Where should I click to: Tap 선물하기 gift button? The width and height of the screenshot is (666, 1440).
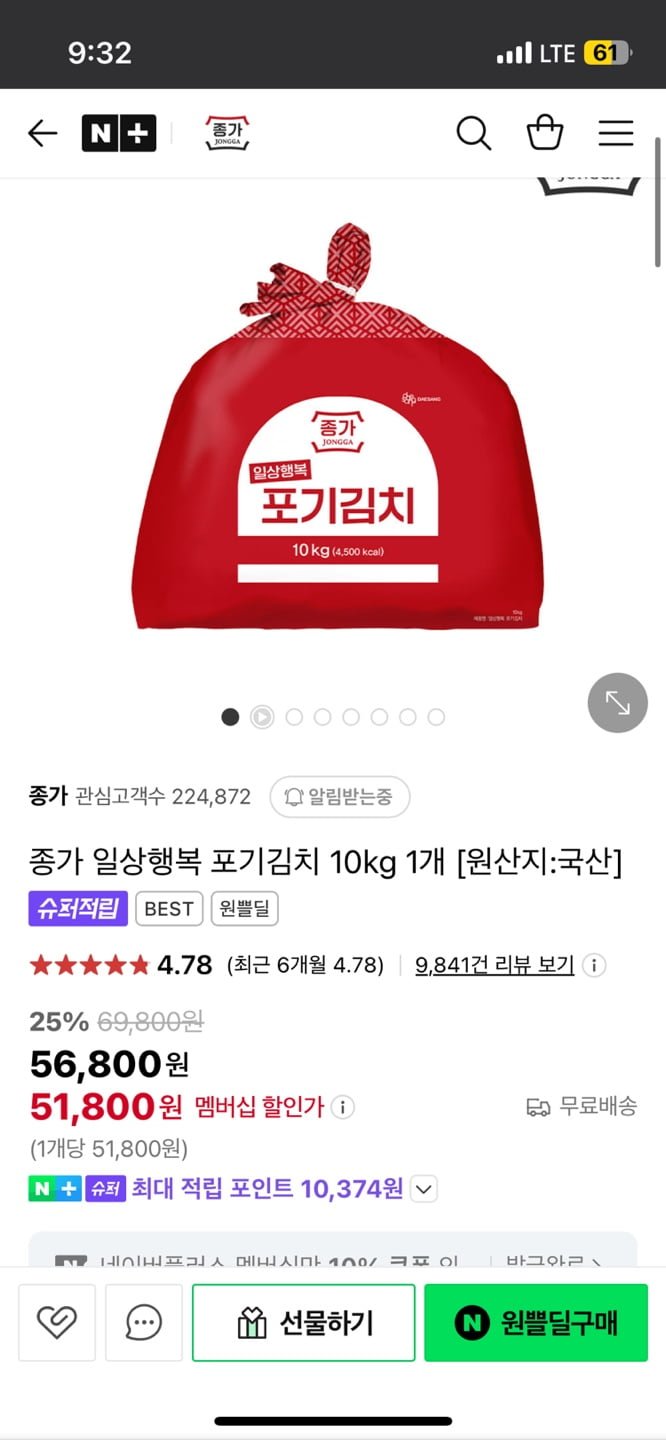click(303, 1323)
